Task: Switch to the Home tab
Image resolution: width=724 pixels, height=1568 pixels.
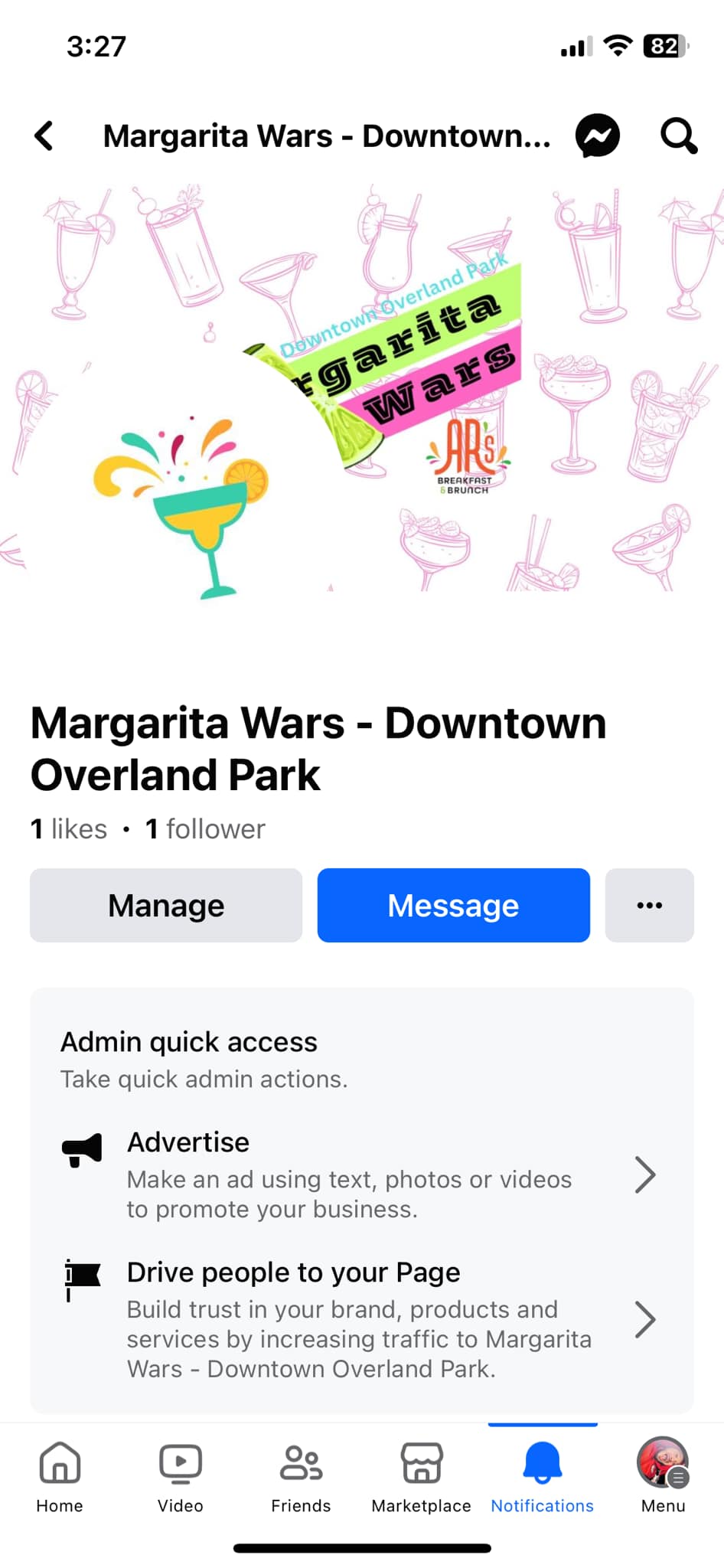Action: 60,1477
